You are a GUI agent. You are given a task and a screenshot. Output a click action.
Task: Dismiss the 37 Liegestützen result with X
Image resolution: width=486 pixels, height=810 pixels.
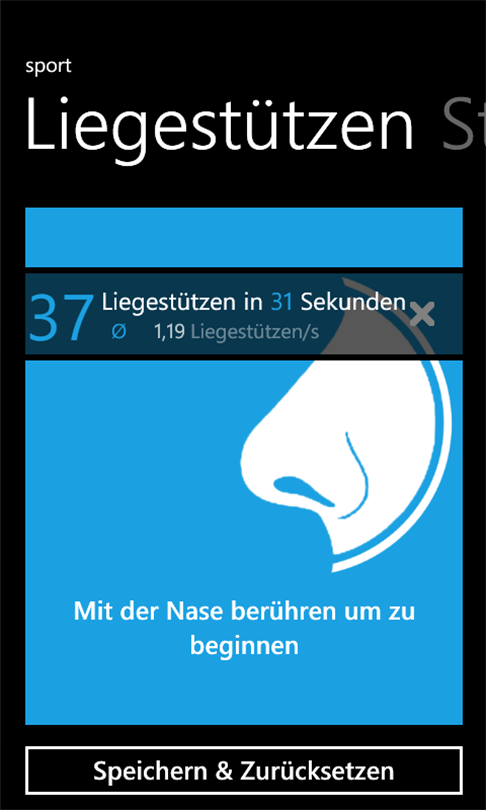point(422,314)
